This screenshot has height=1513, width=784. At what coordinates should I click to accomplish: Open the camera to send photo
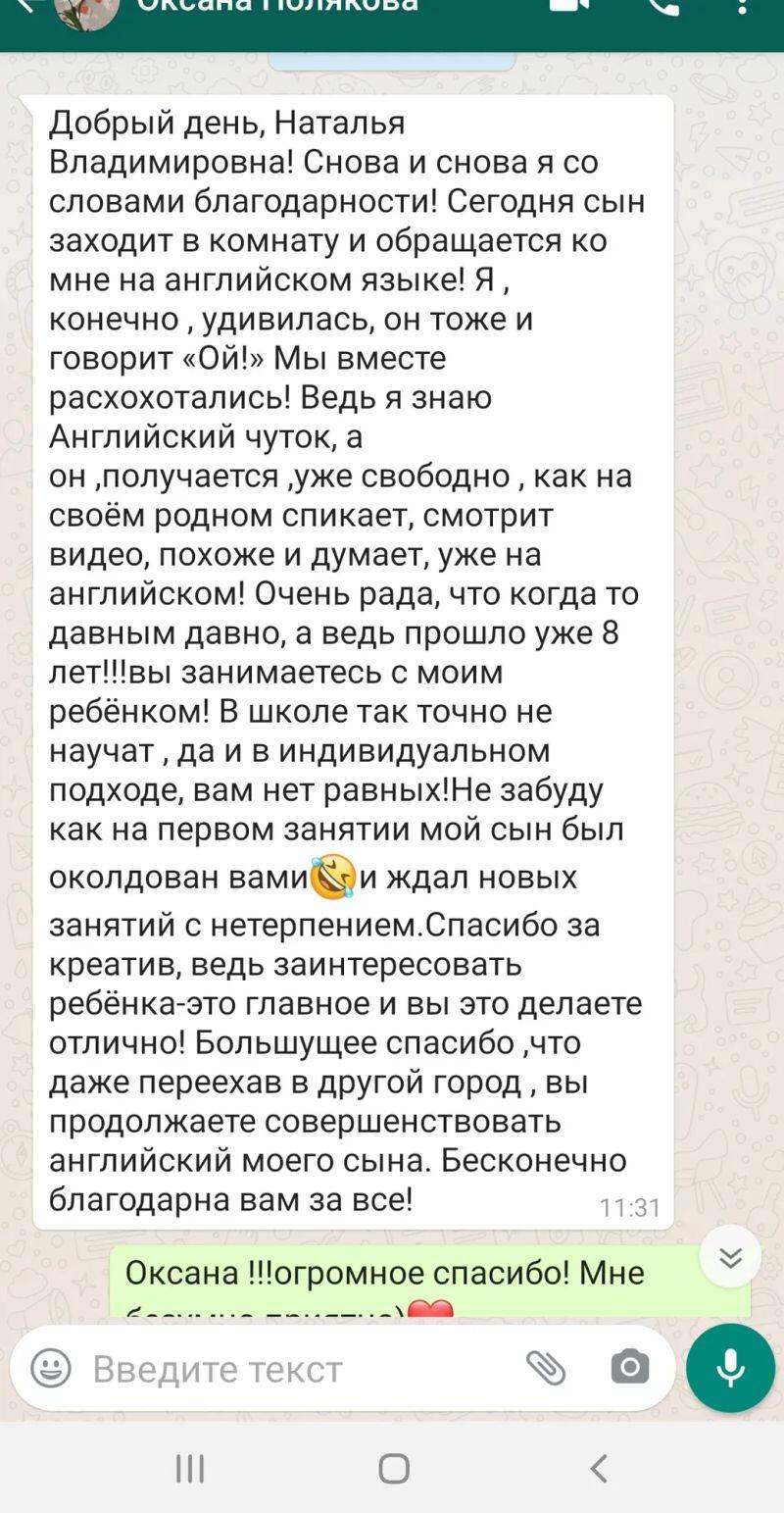pos(629,1367)
